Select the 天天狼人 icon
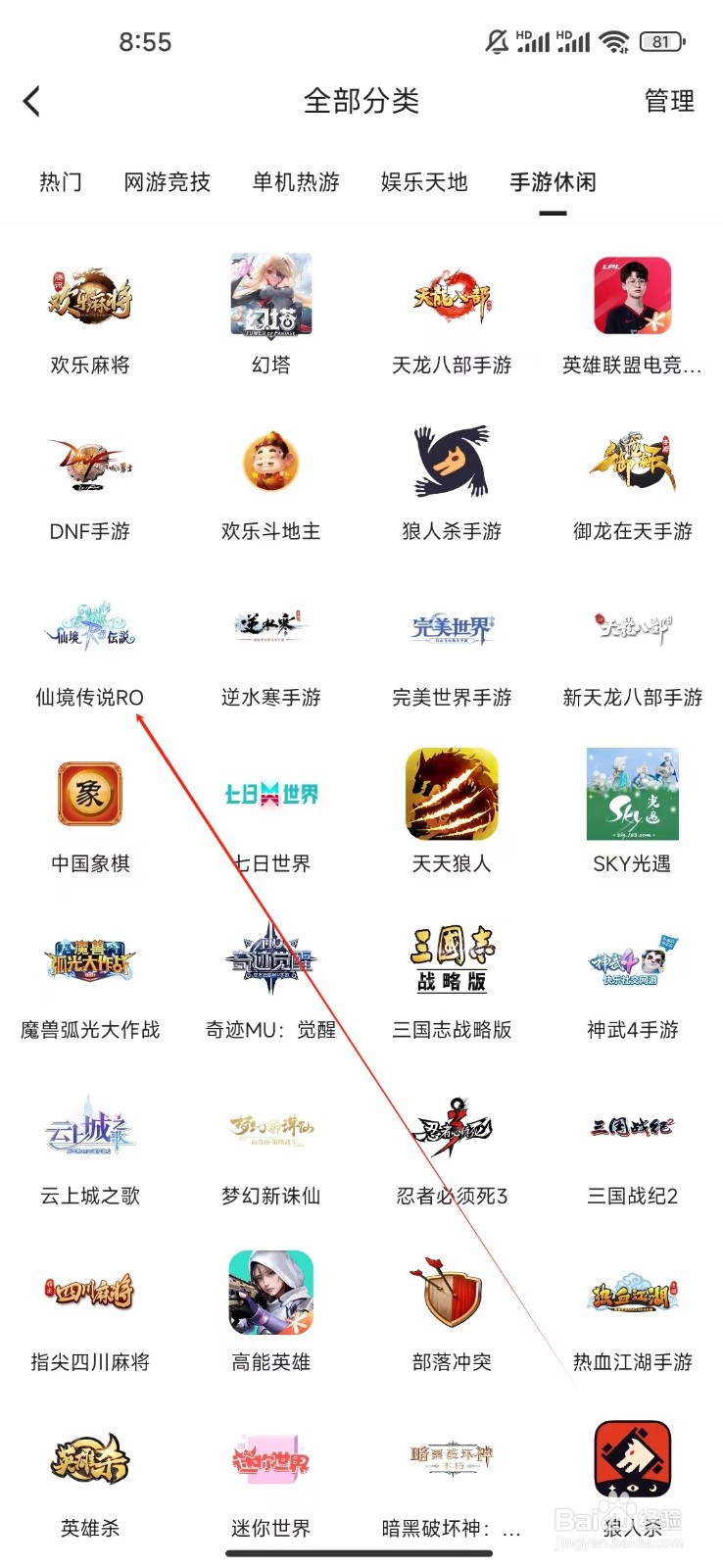The image size is (723, 1568). [451, 795]
